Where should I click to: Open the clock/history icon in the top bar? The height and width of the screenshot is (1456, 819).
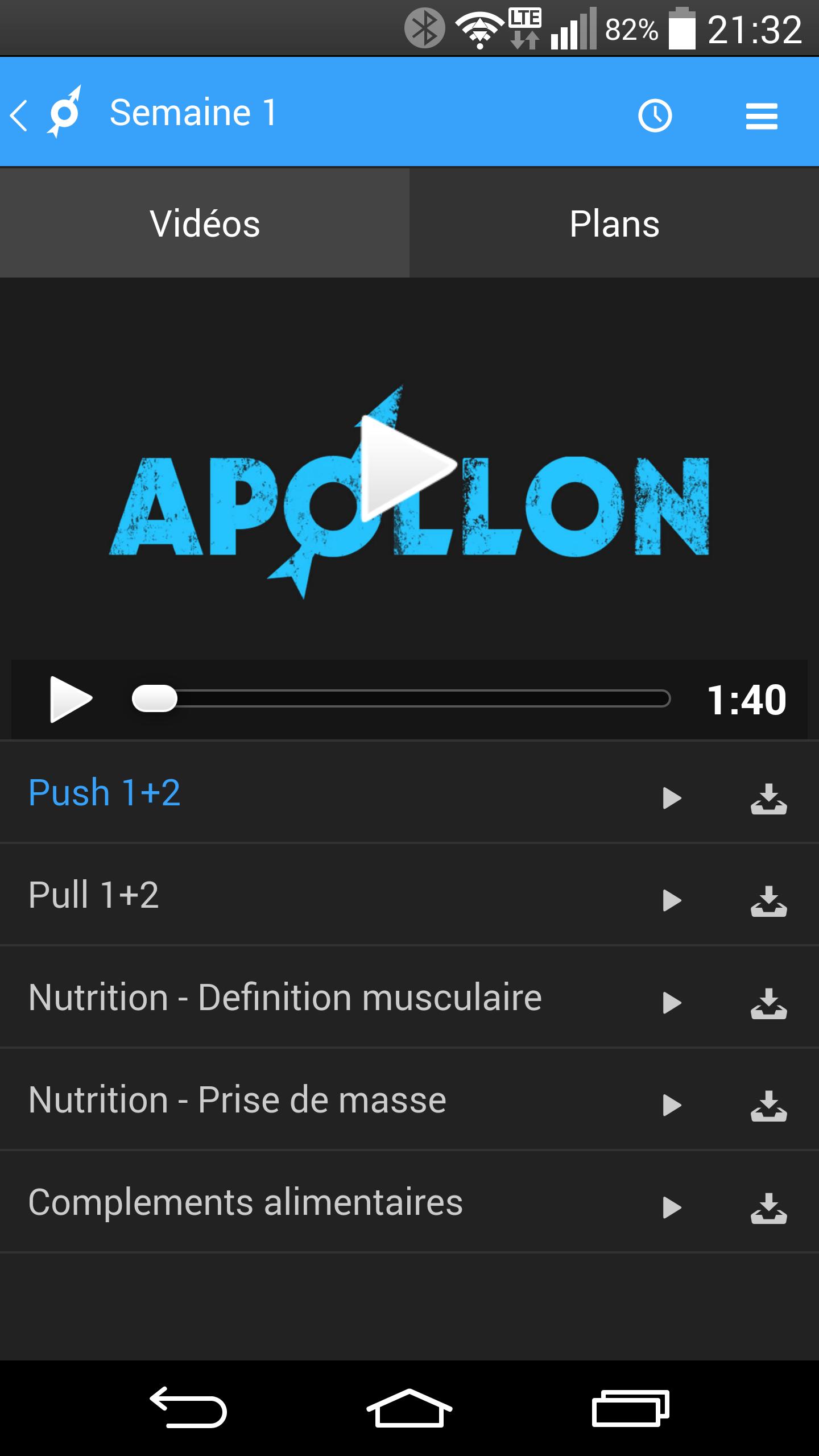(x=655, y=114)
